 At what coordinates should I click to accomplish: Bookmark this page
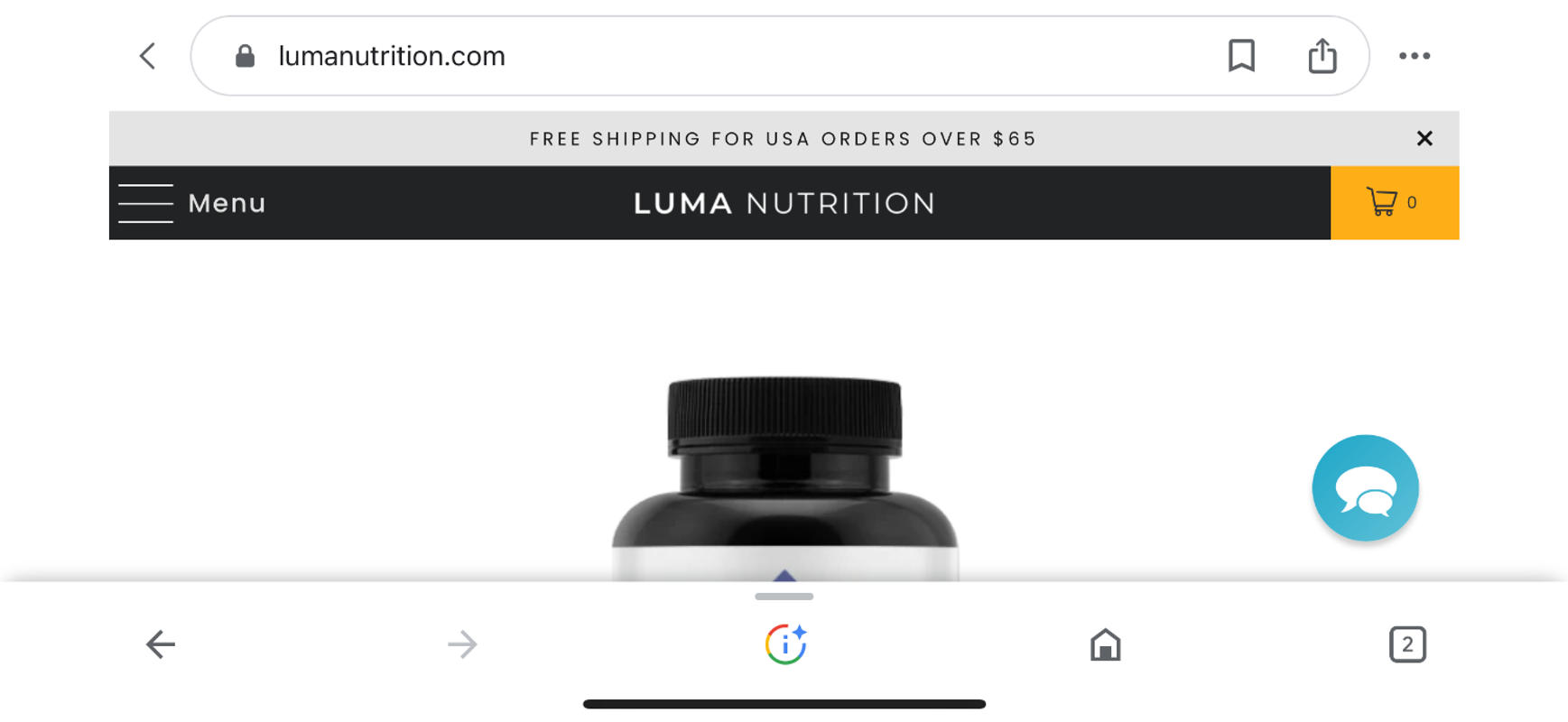tap(1241, 56)
